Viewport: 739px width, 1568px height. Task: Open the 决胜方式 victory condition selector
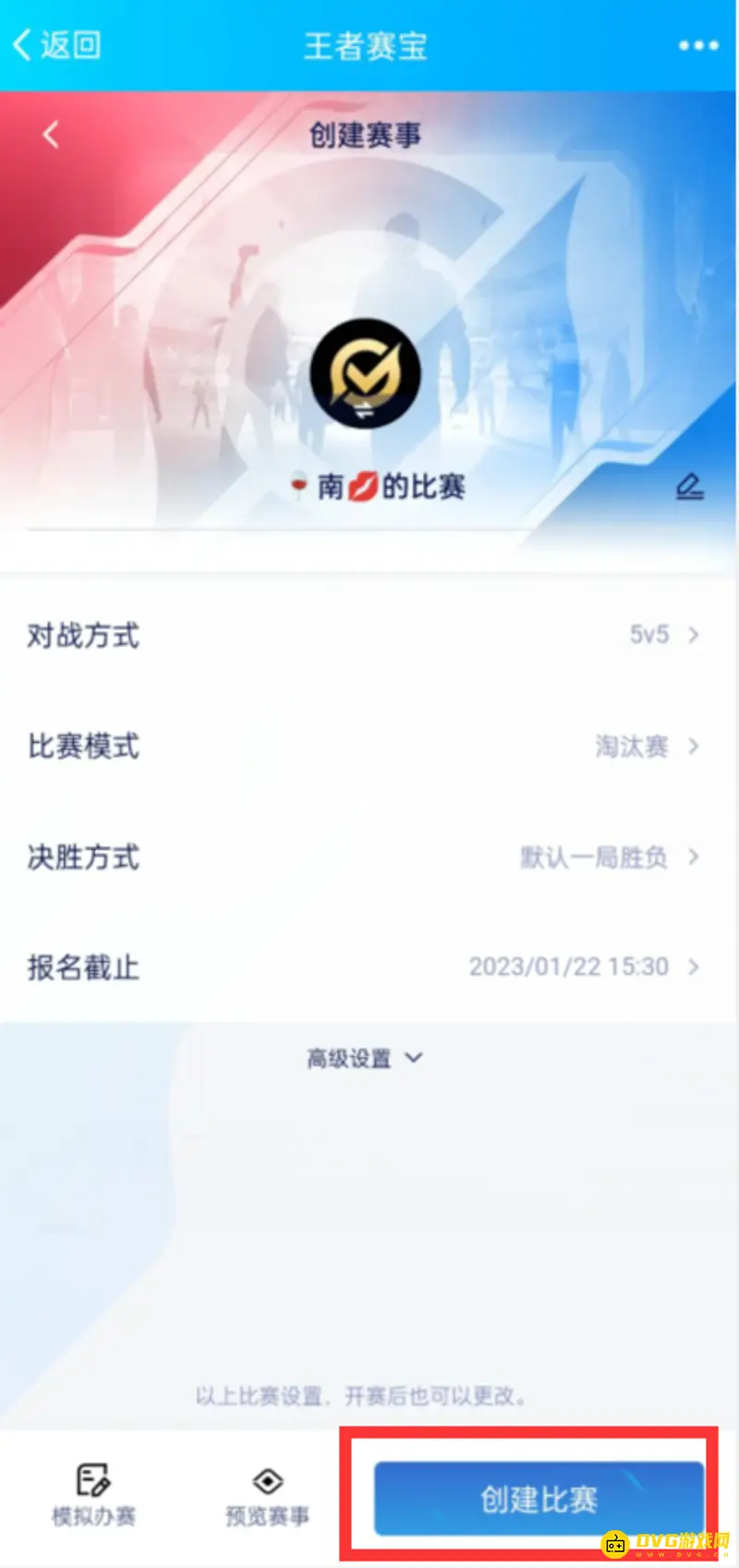369,857
